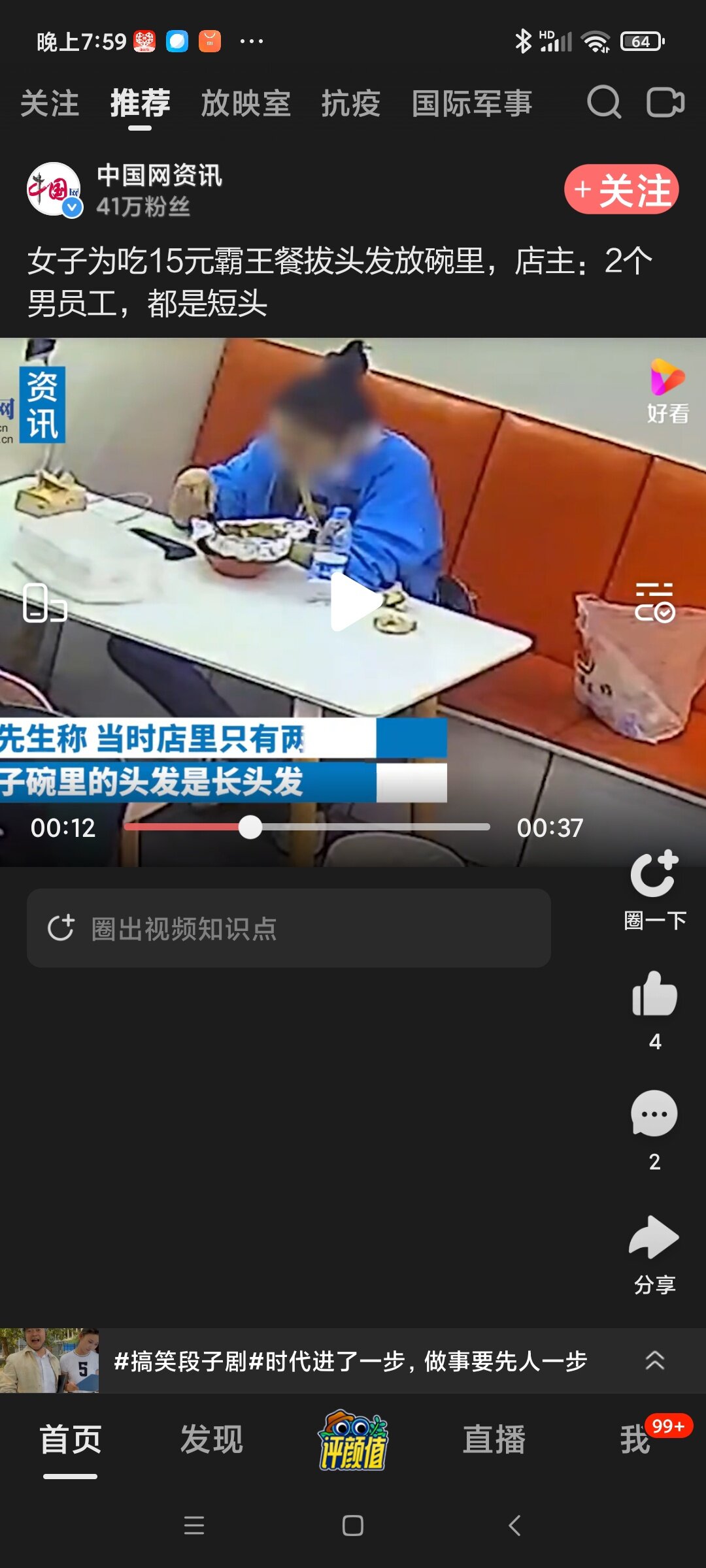Open the 直播 bottom tab
This screenshot has width=706, height=1568.
pos(494,1440)
